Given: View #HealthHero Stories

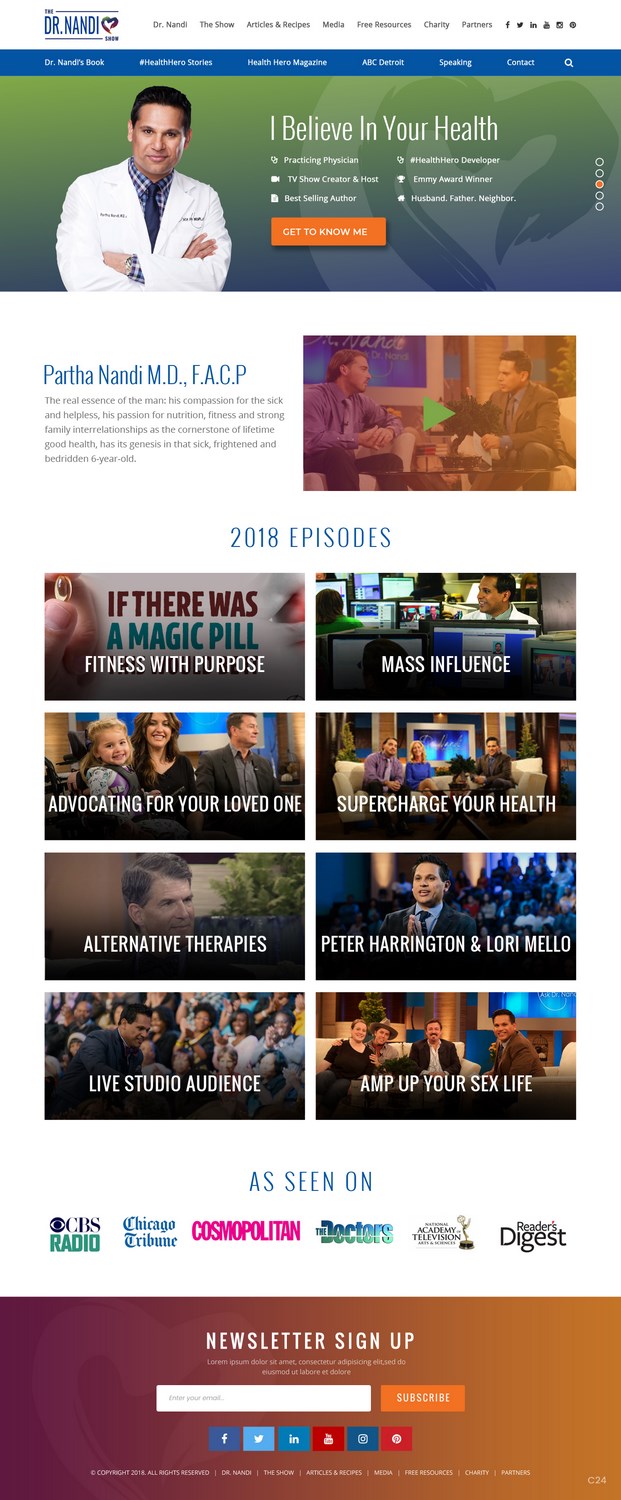Looking at the screenshot, I should [176, 62].
